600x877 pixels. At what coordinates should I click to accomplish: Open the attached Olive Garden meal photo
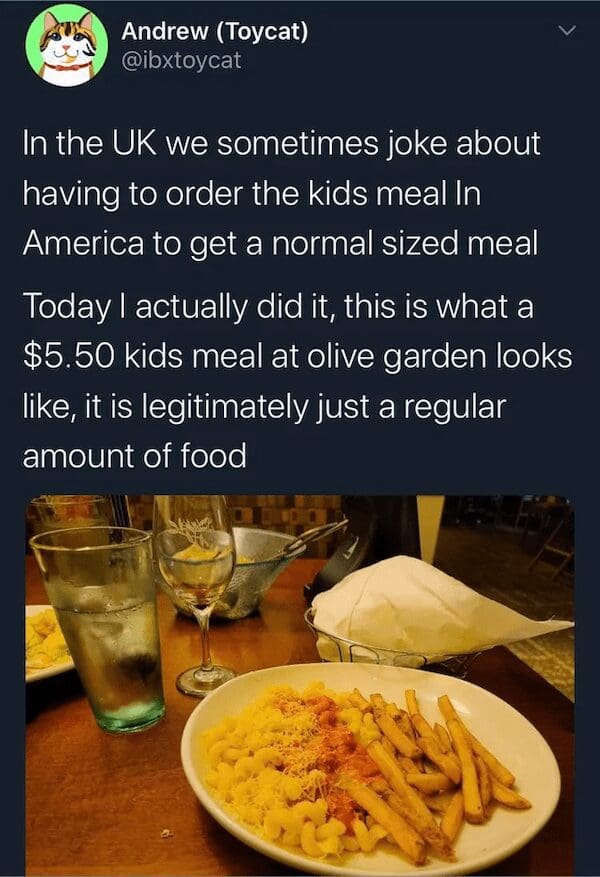pos(300,685)
